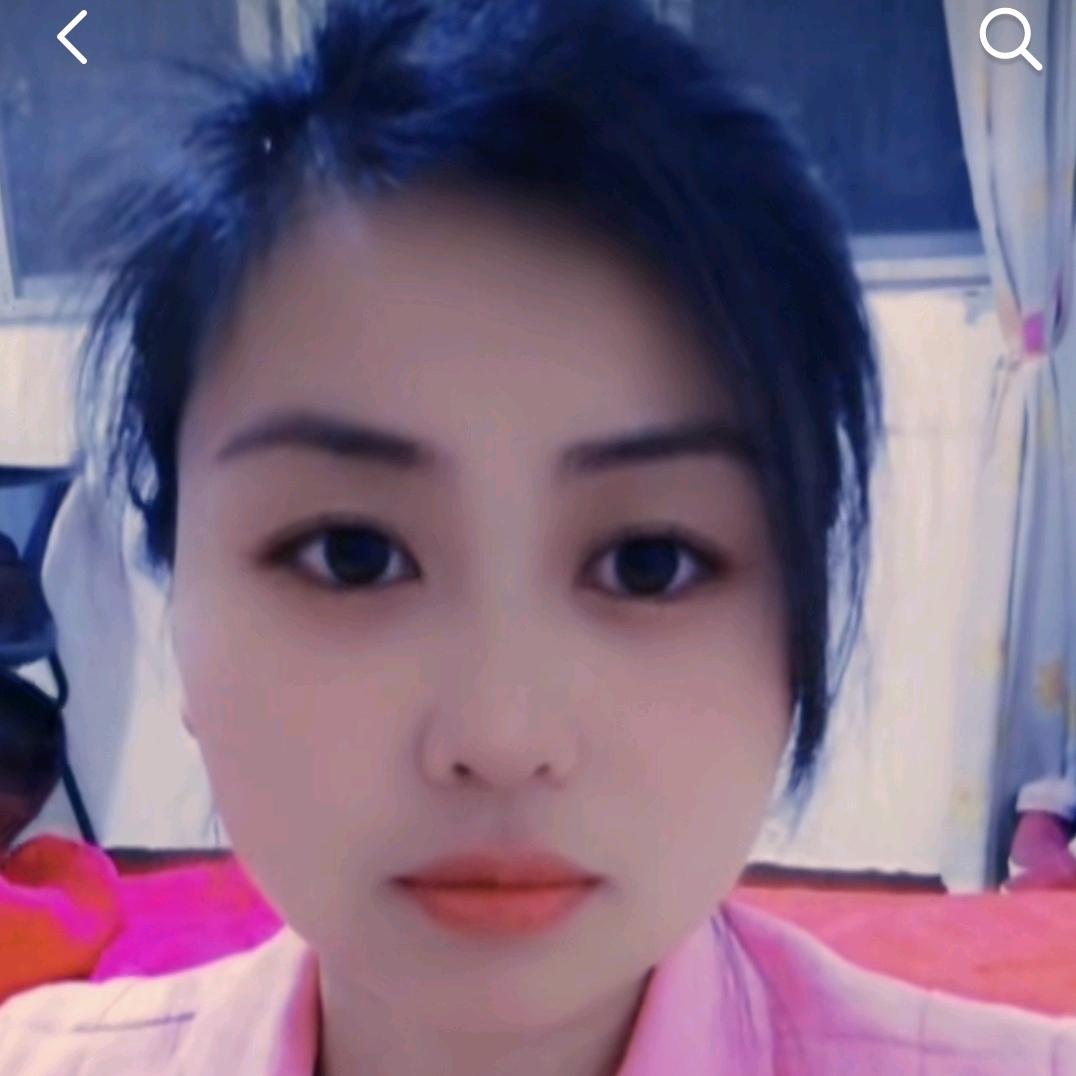Open search via the magnifier icon
Viewport: 1076px width, 1076px height.
point(1010,39)
